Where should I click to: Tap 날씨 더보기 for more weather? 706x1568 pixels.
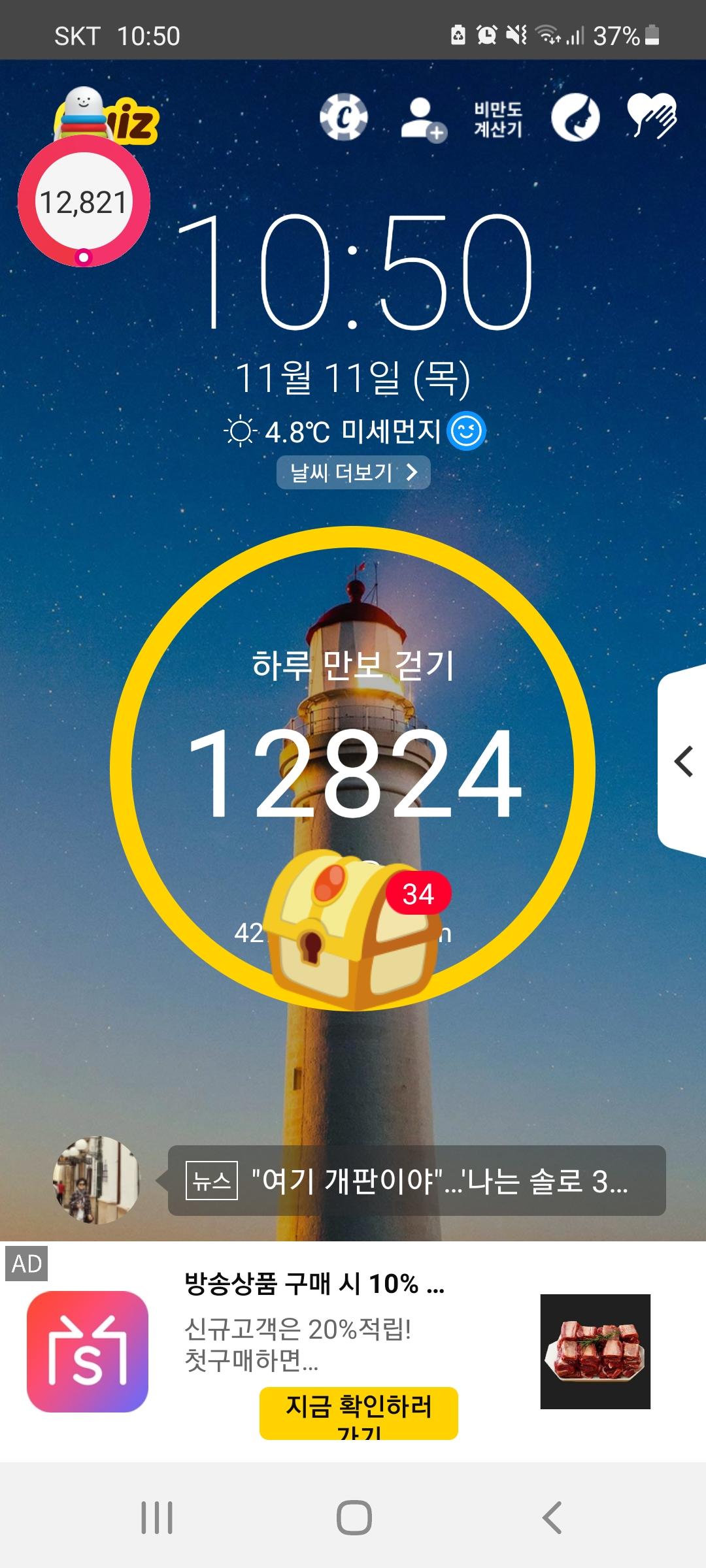pos(354,472)
